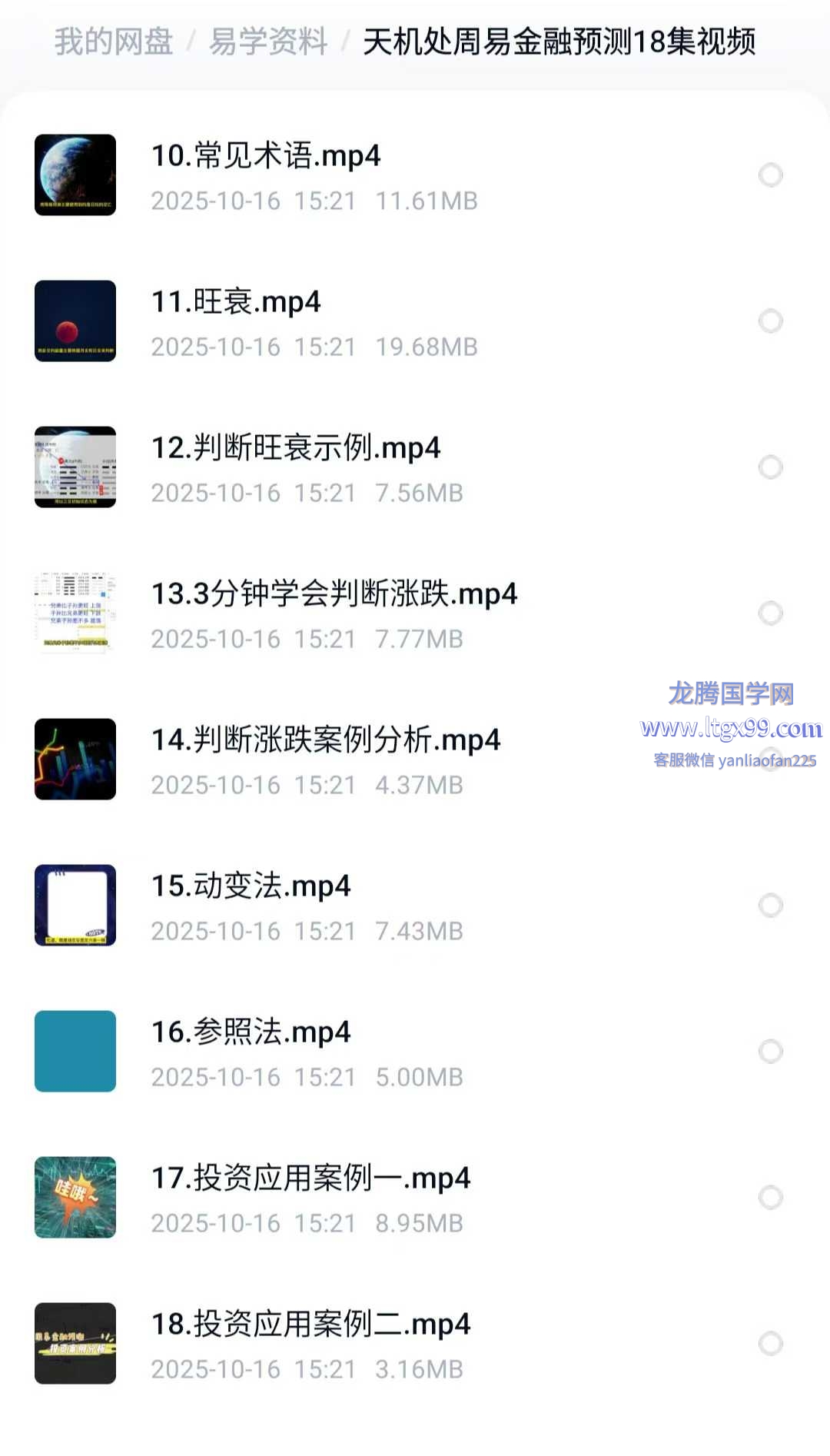830x1456 pixels.
Task: Open 10.常见术语.mp4 video
Action: coord(266,156)
